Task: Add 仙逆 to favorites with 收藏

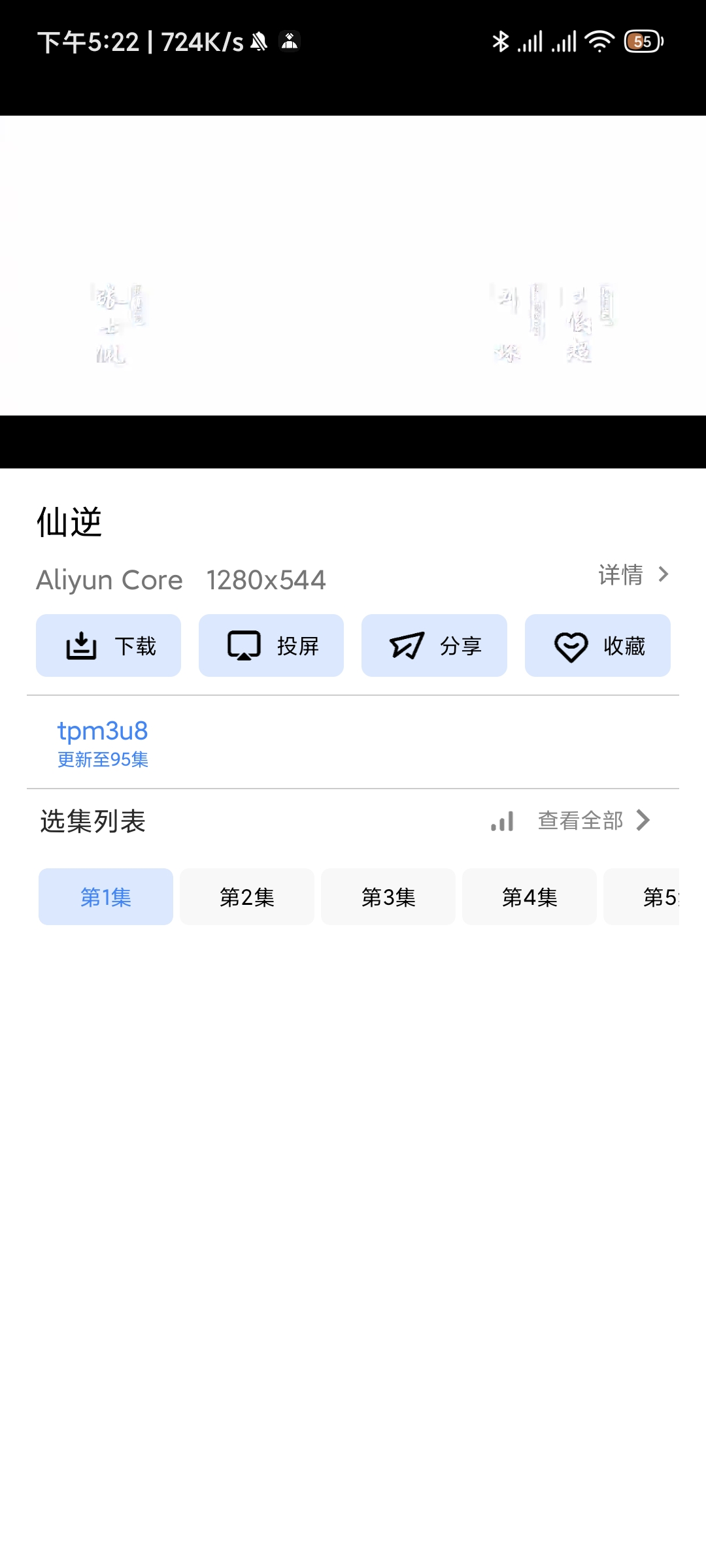Action: coord(597,645)
